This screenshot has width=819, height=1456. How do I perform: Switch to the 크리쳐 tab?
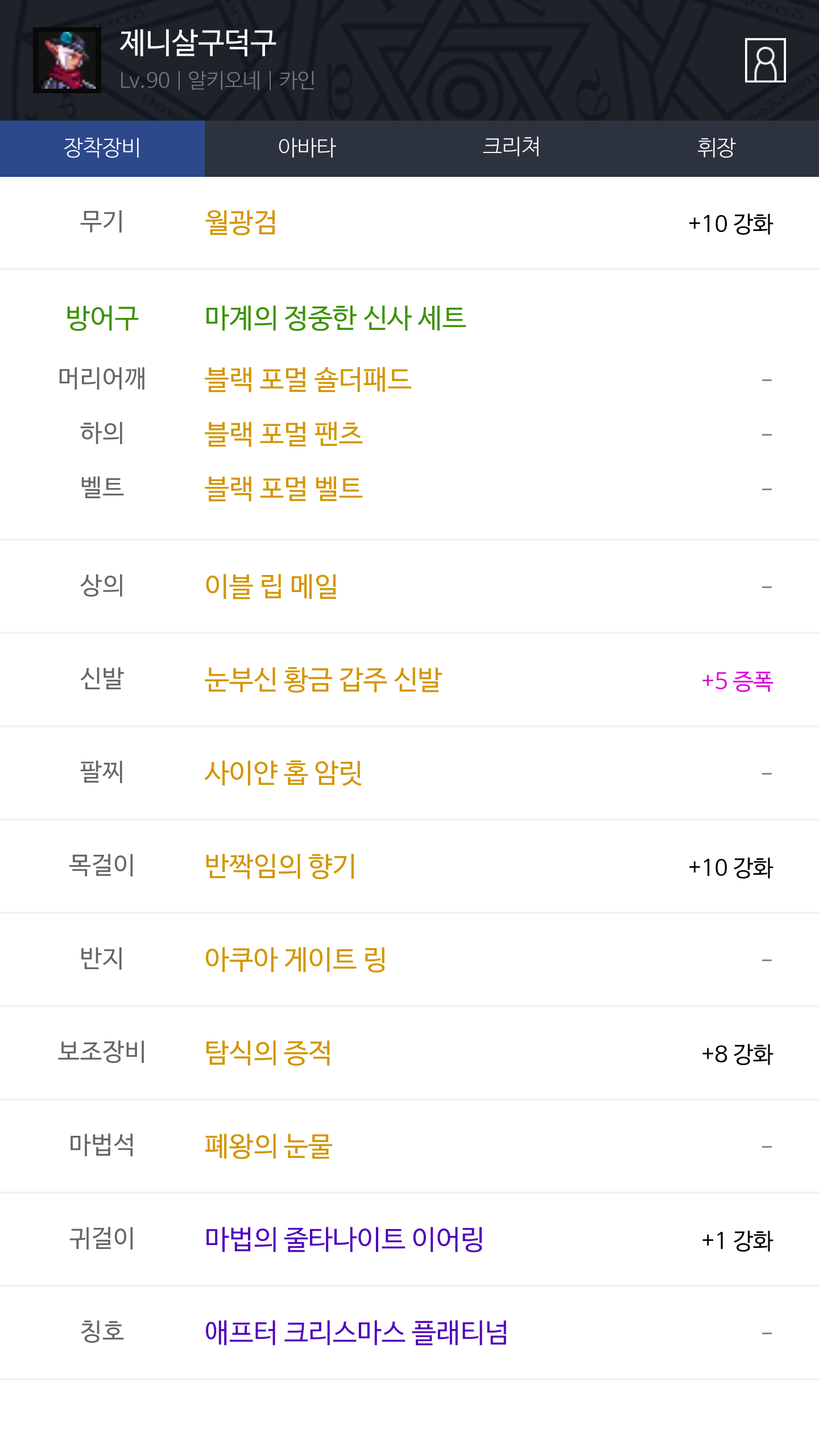click(x=512, y=148)
